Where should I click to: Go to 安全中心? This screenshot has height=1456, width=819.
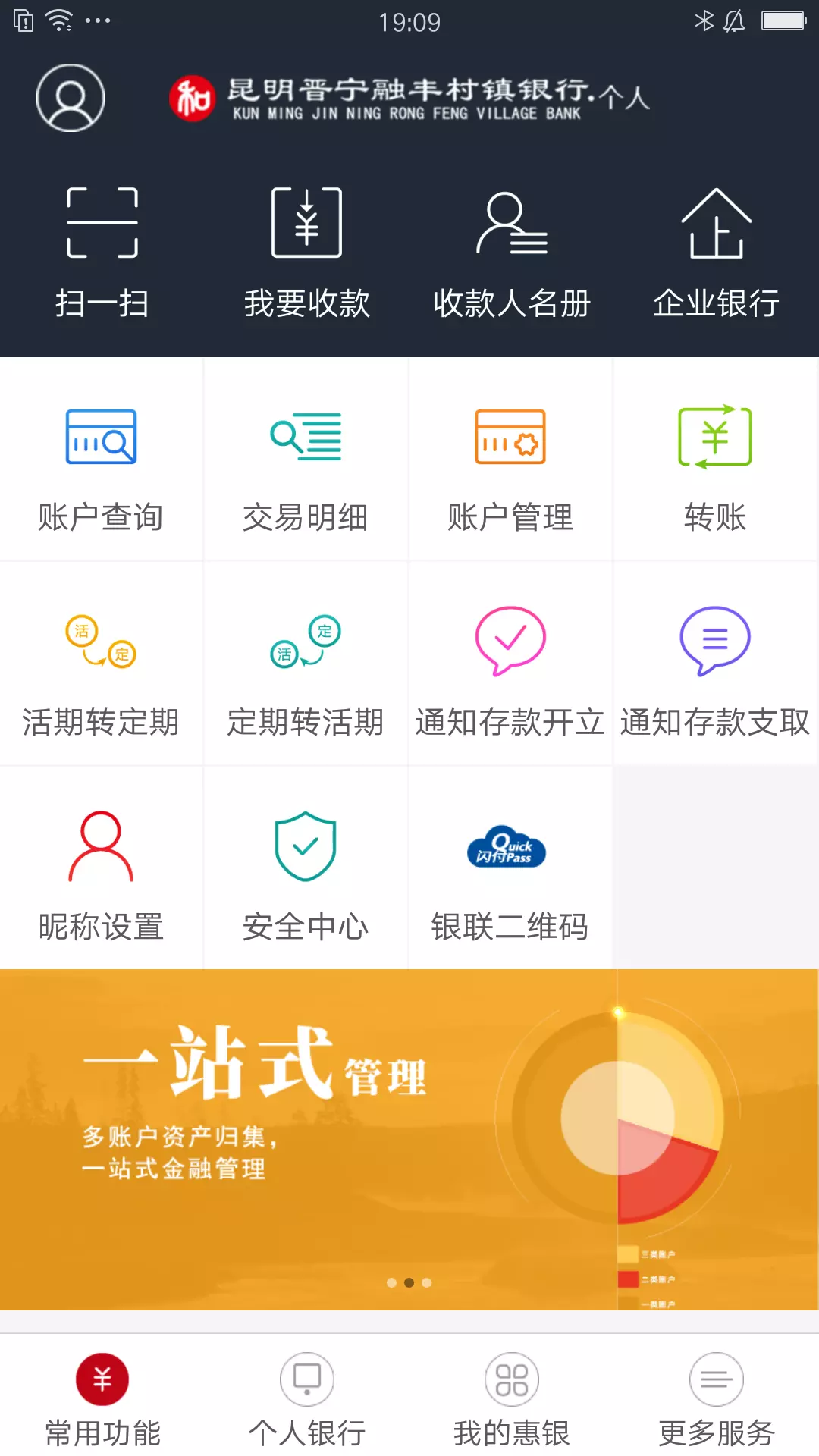(306, 869)
